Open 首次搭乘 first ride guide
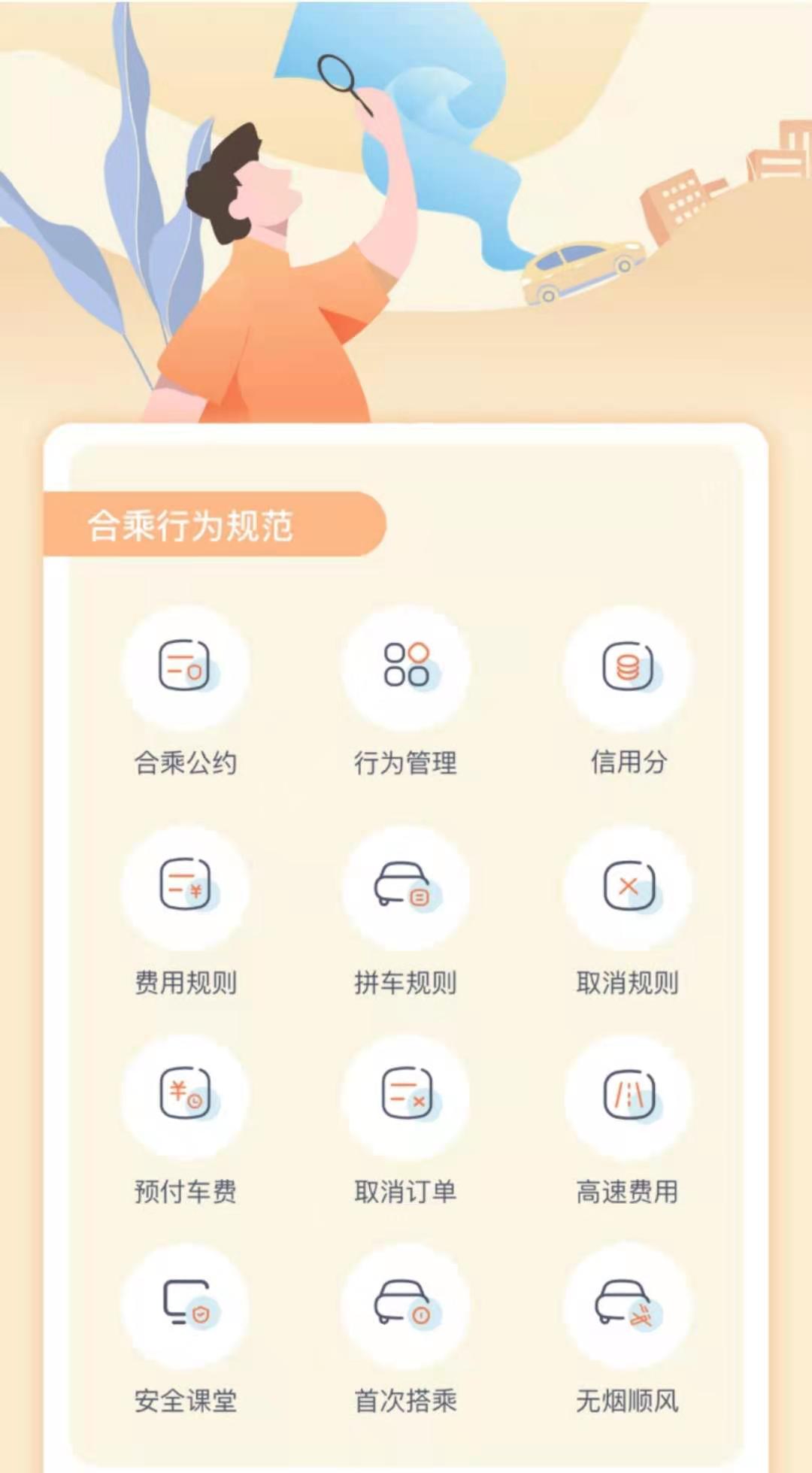812x1473 pixels. (x=406, y=1305)
